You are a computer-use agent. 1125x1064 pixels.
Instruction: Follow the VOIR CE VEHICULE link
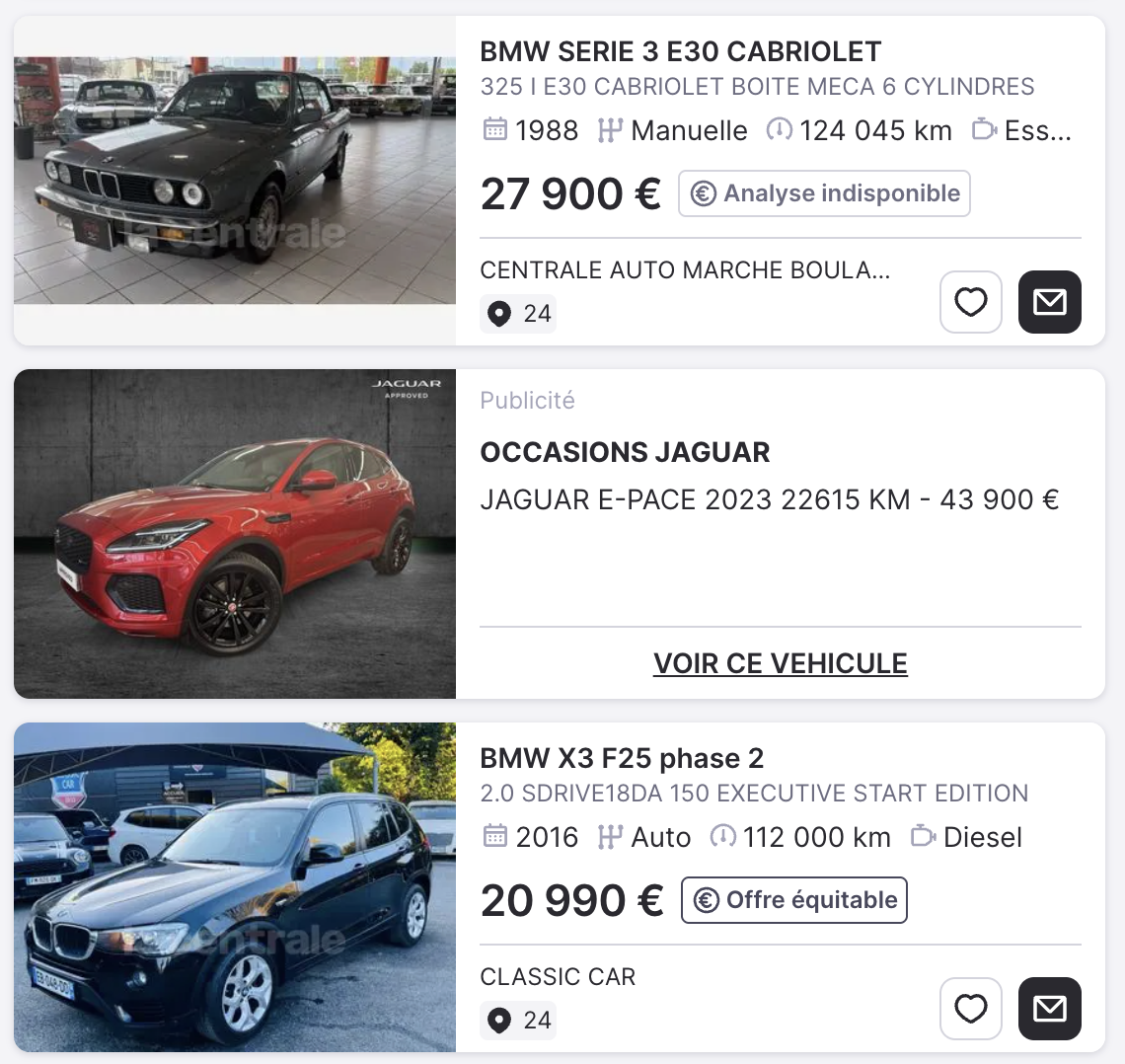pos(780,663)
